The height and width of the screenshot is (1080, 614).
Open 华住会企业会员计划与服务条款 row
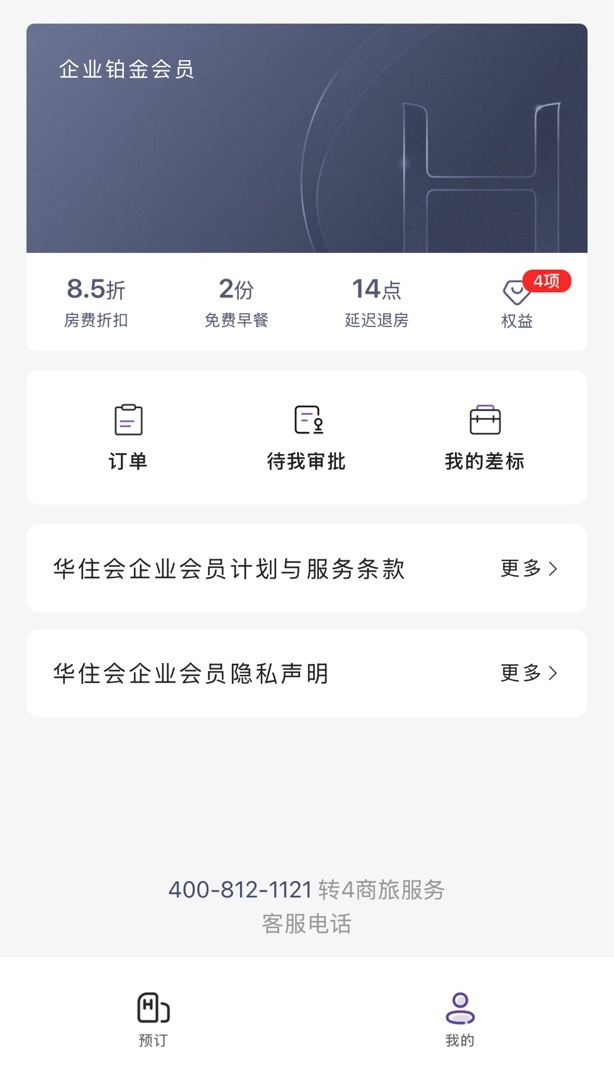pyautogui.click(x=306, y=568)
